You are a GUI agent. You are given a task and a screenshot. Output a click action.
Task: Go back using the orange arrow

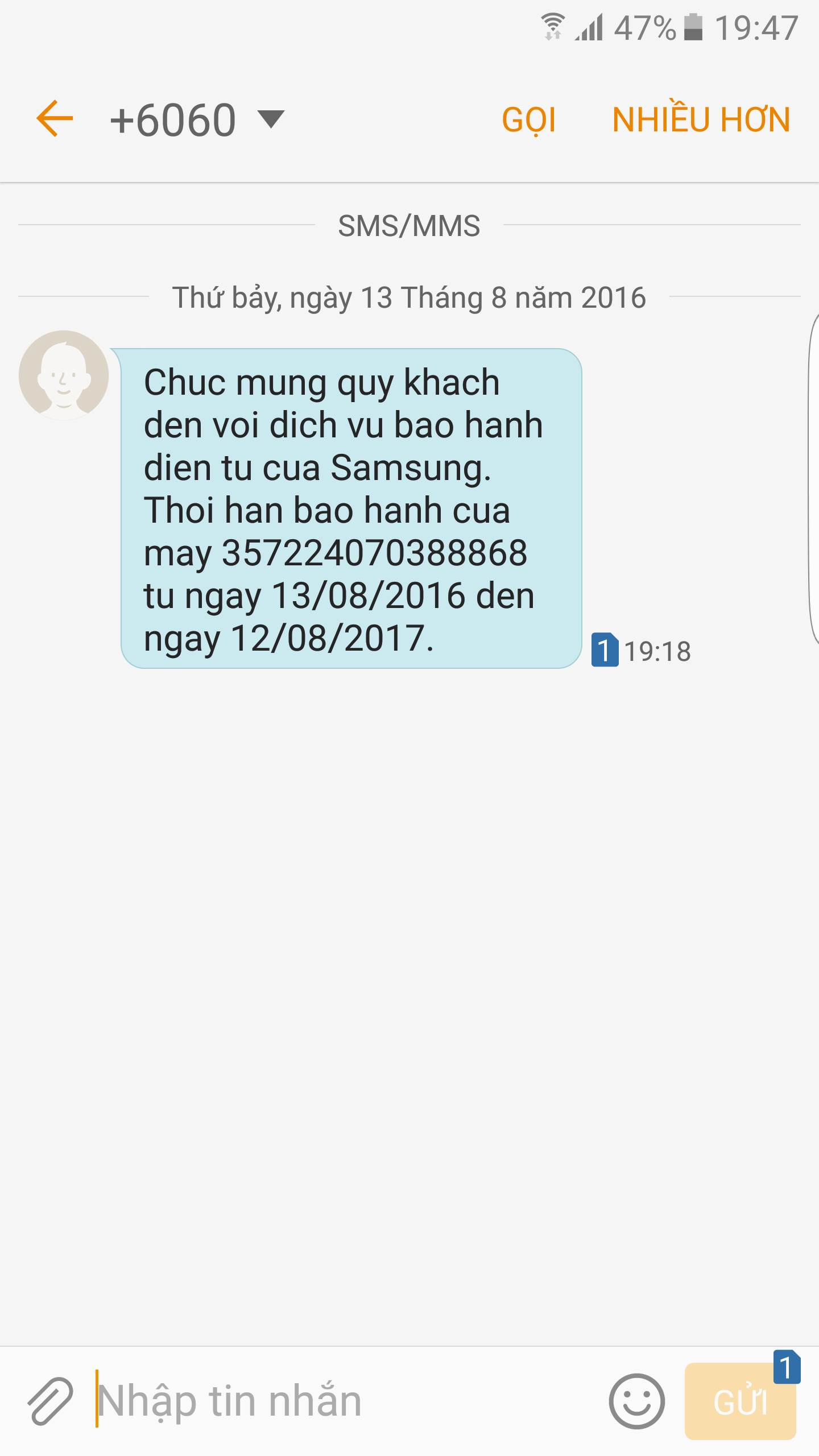pyautogui.click(x=55, y=119)
